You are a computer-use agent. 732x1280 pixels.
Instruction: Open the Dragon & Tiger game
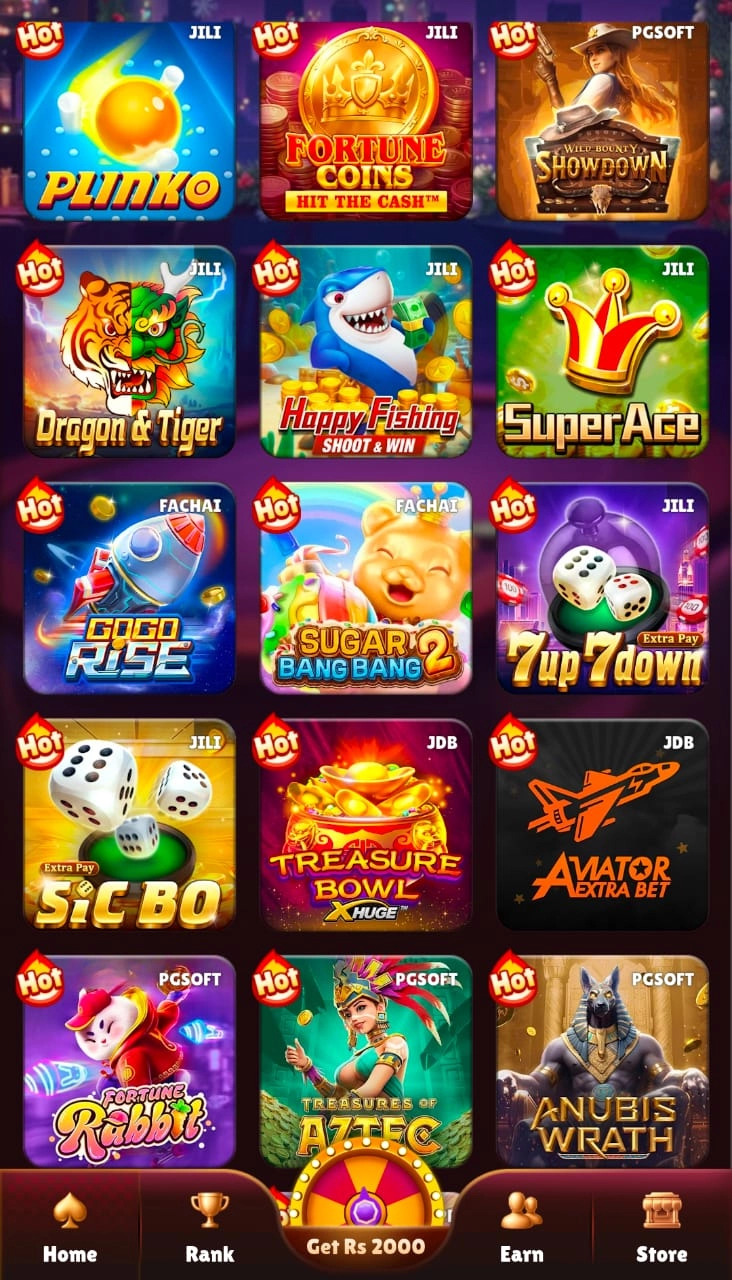coord(130,358)
